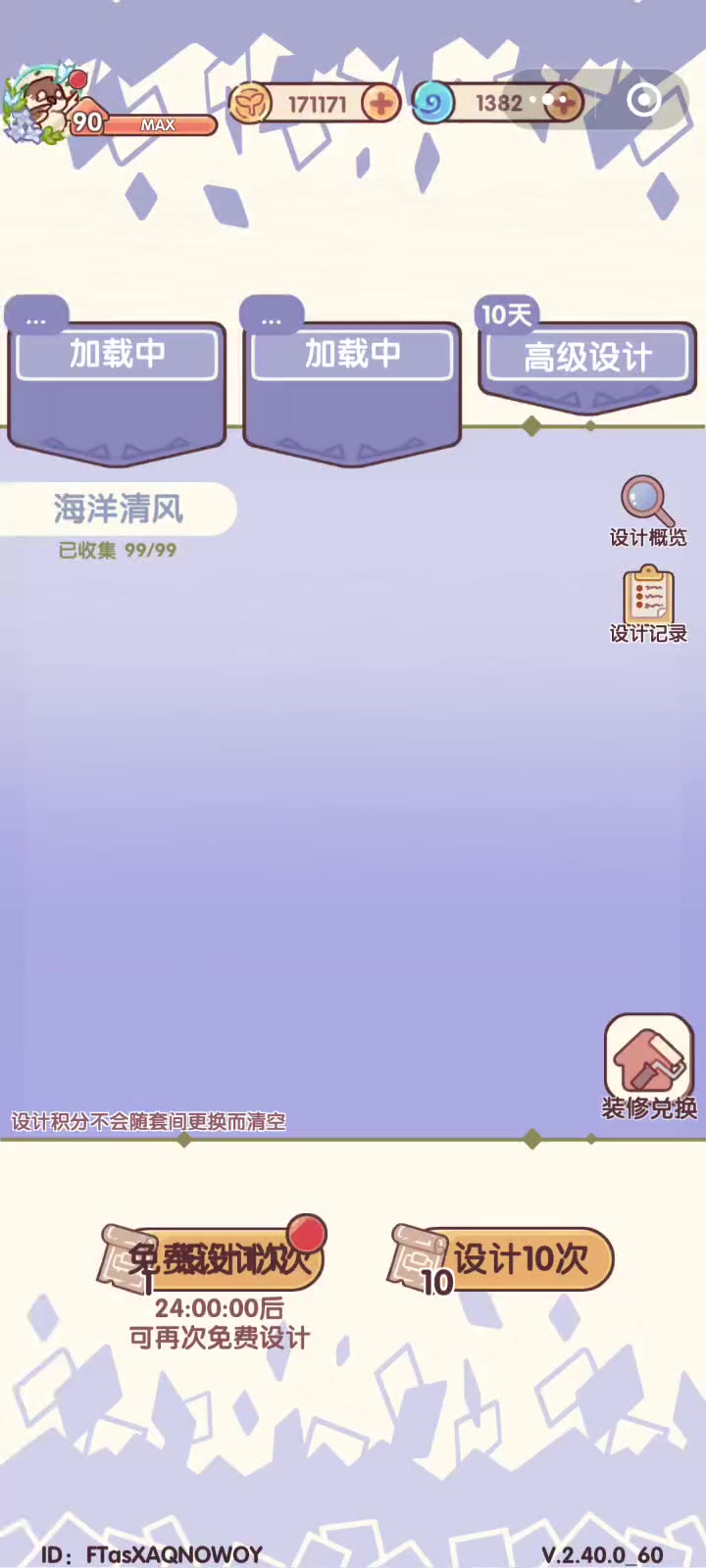Open 装修兑换 exchange
The image size is (706, 1568).
click(649, 1066)
